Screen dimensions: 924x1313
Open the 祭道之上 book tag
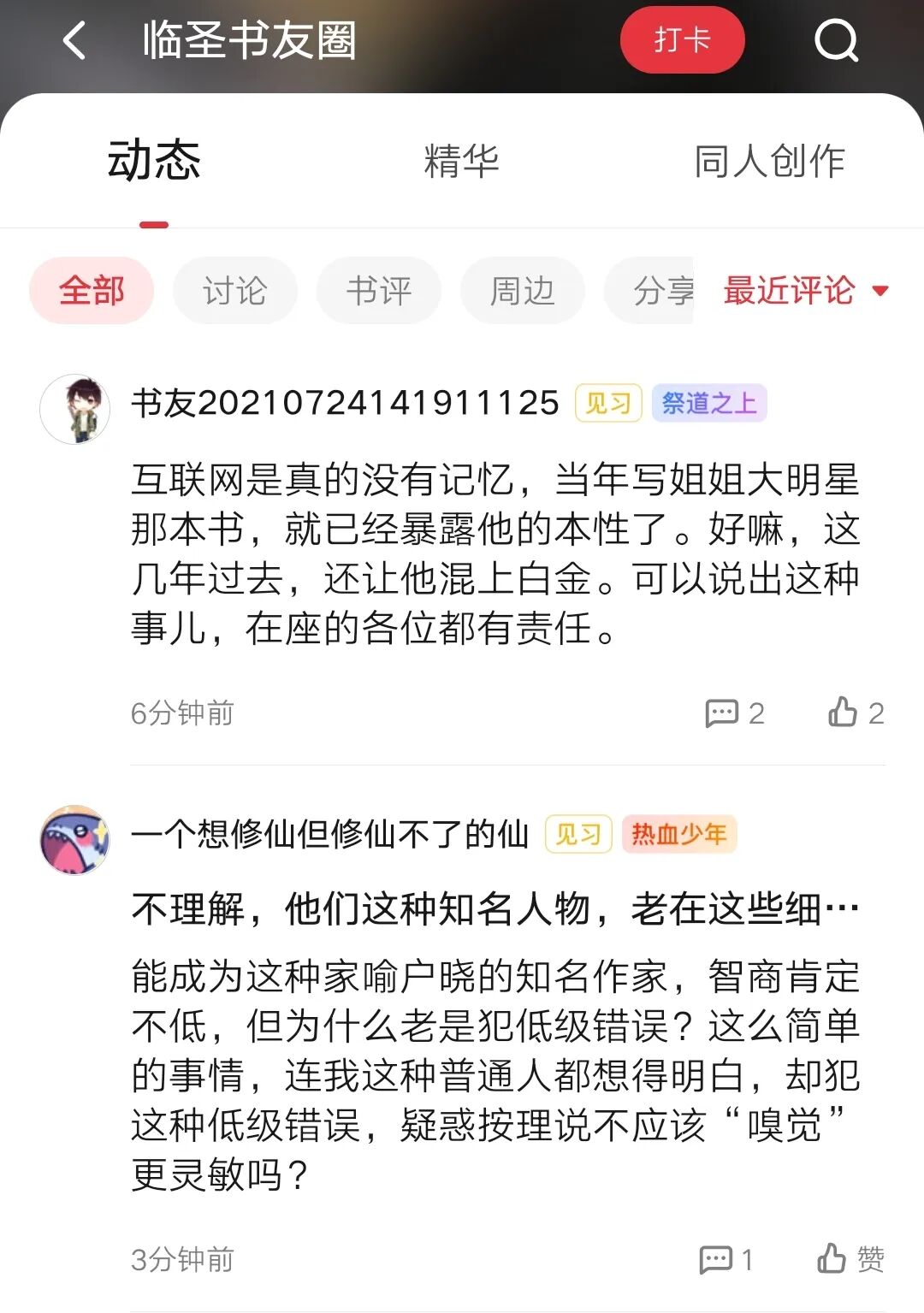tap(708, 404)
